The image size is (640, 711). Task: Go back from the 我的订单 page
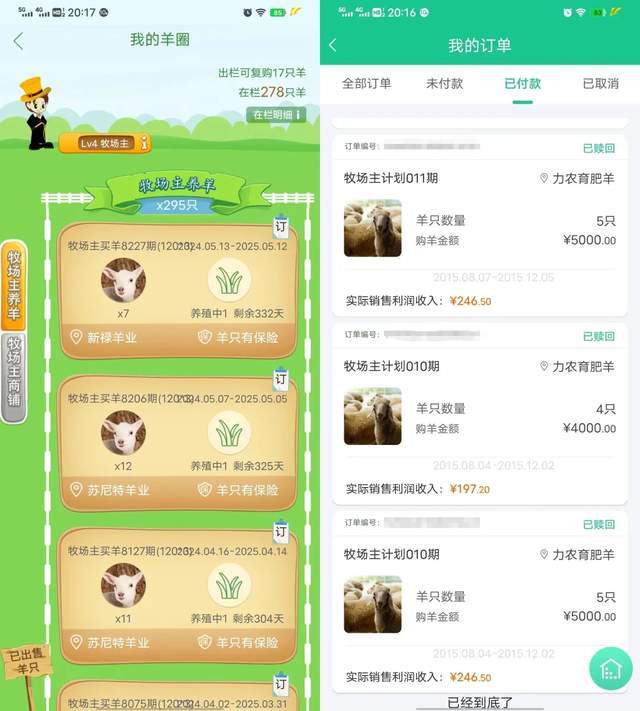click(333, 45)
